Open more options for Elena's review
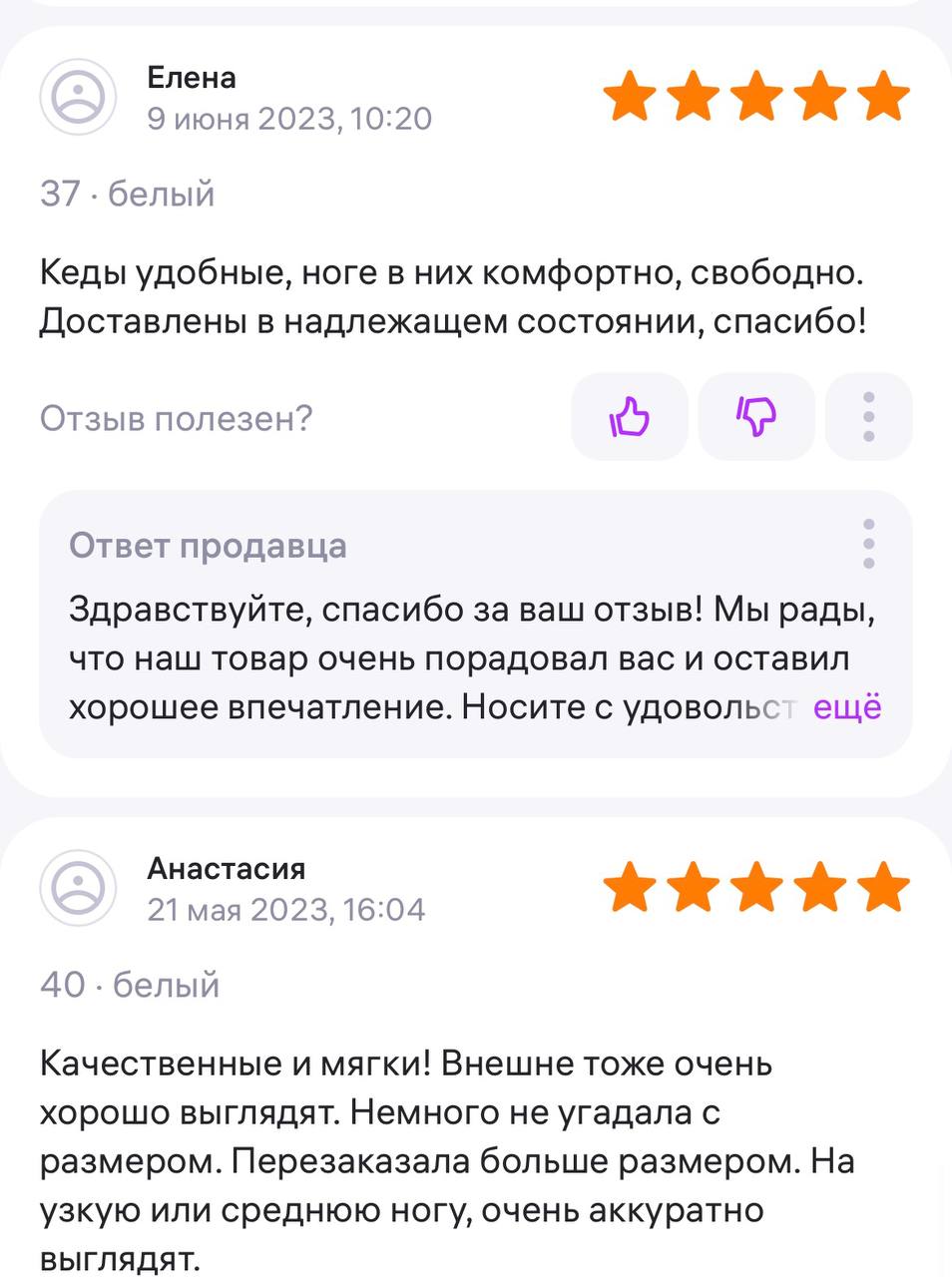Viewport: 952px width, 1277px height. pos(869,417)
